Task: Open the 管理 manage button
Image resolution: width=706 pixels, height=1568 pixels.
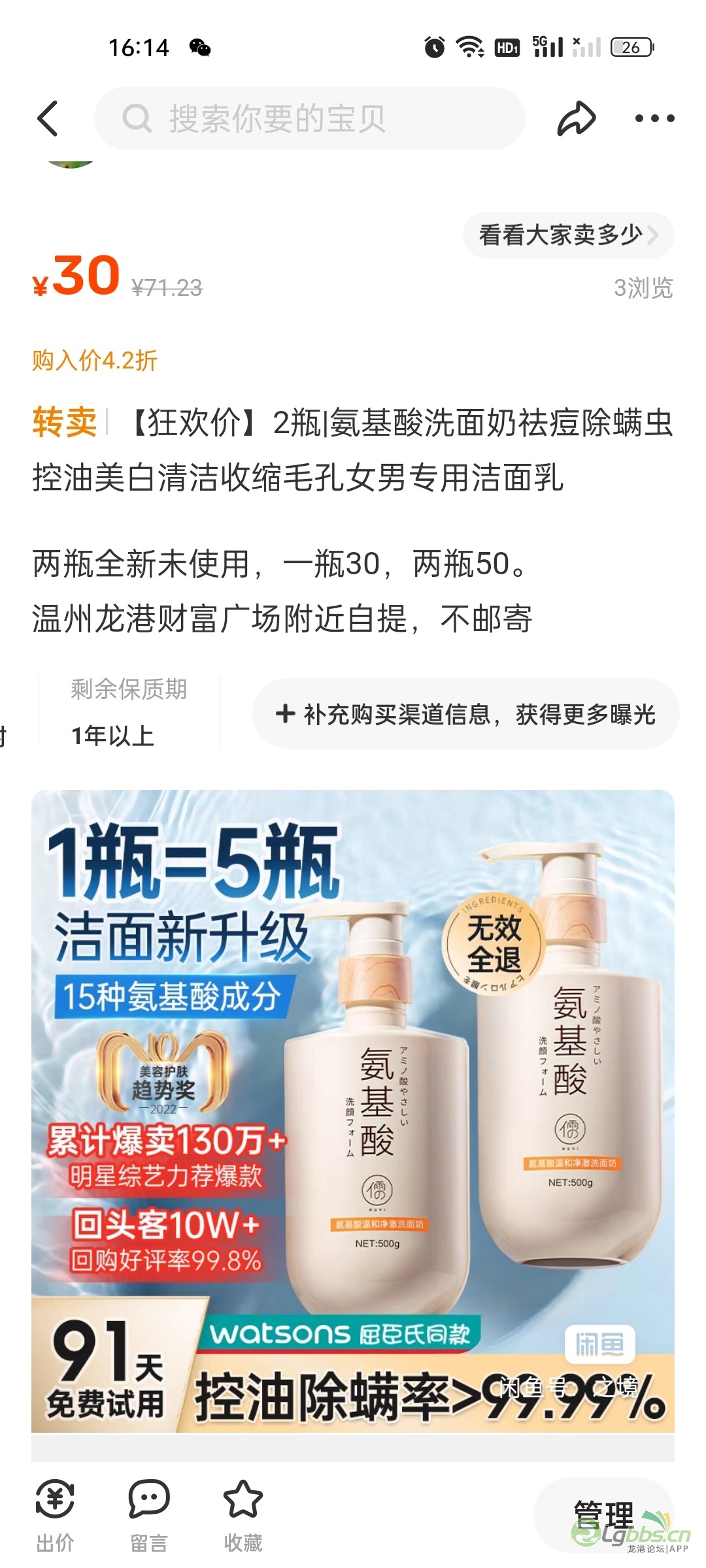Action: tap(603, 1514)
